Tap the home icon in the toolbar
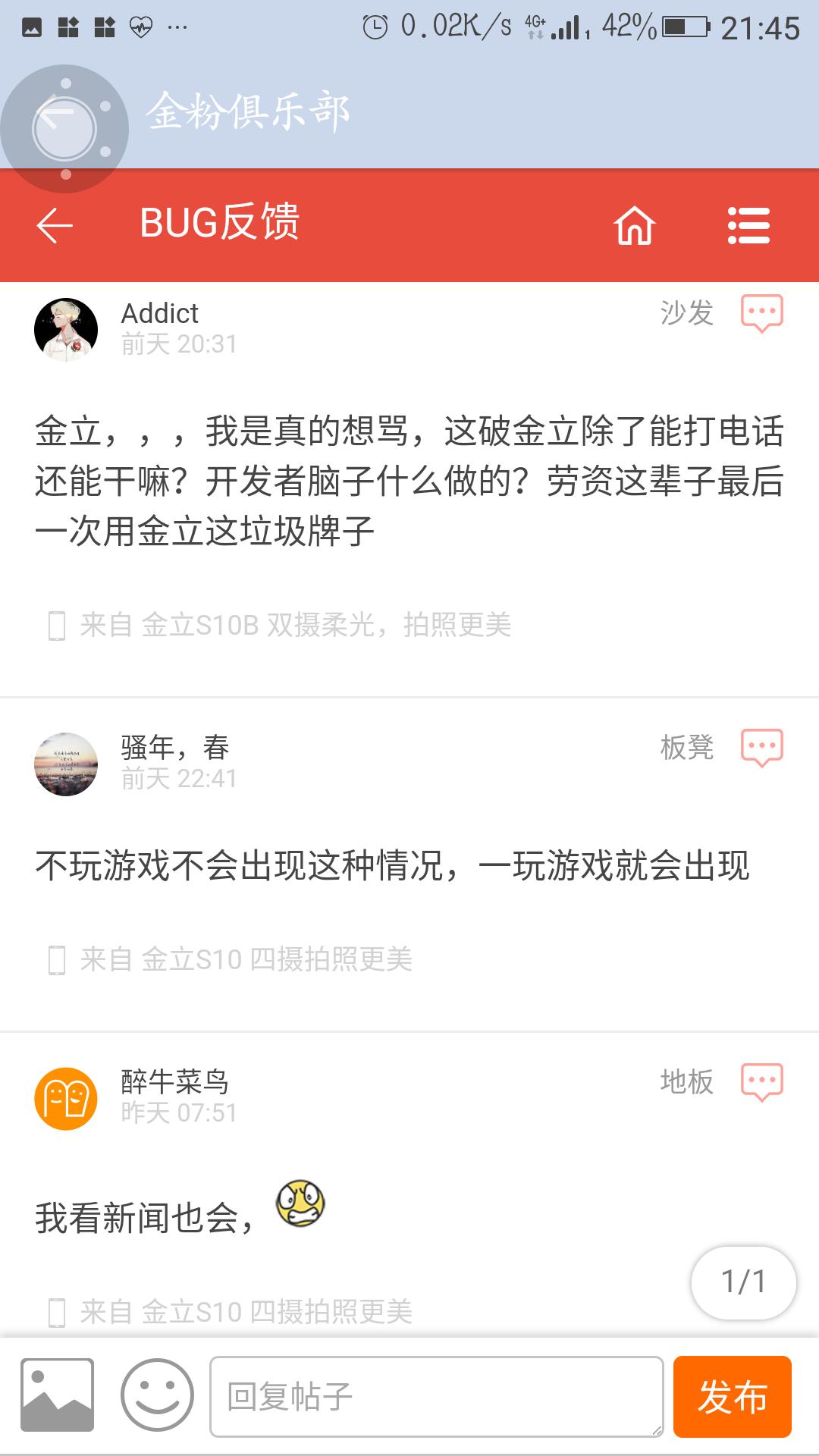This screenshot has height=1456, width=819. coord(635,225)
